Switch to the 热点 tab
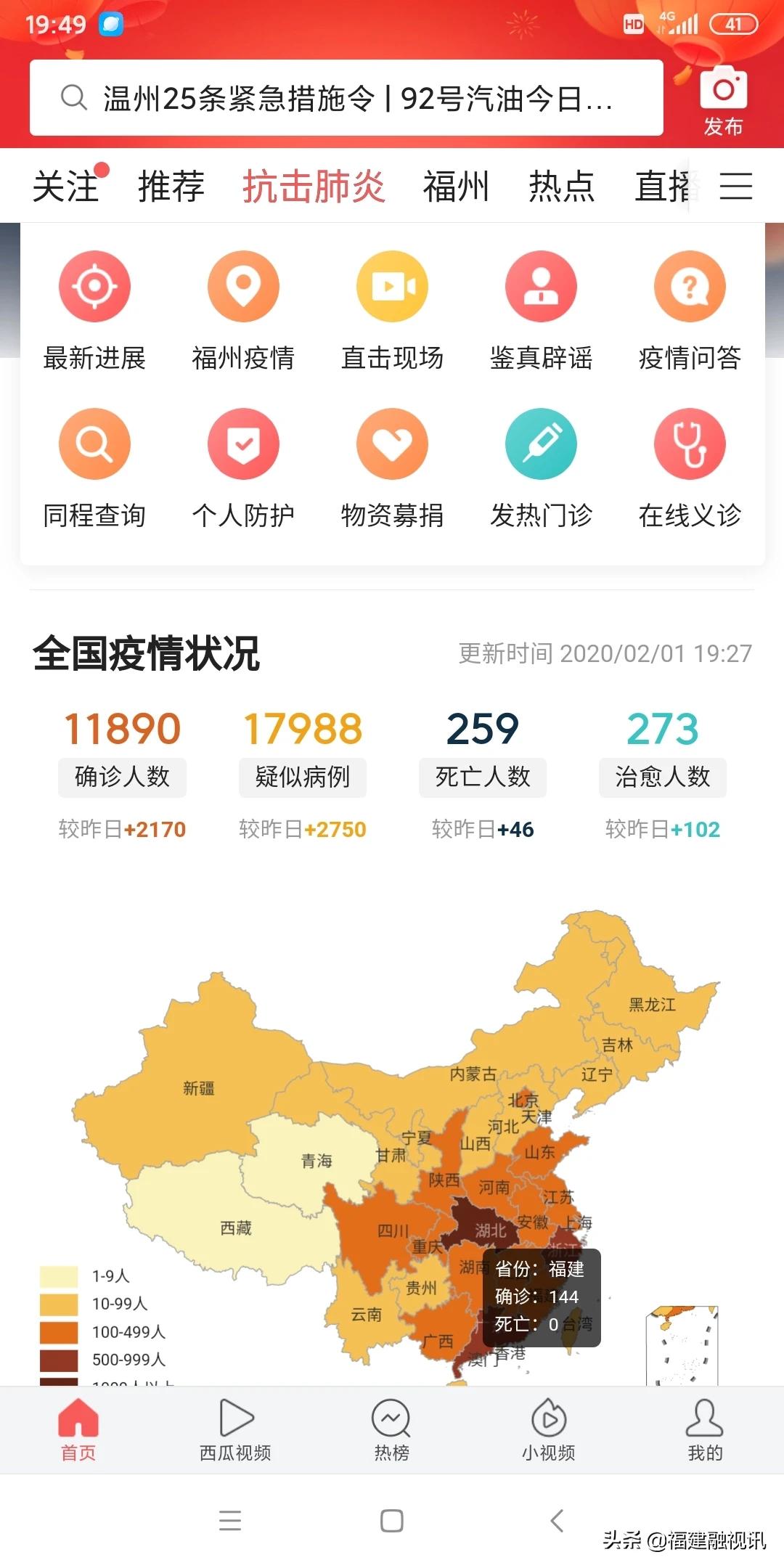 point(562,186)
